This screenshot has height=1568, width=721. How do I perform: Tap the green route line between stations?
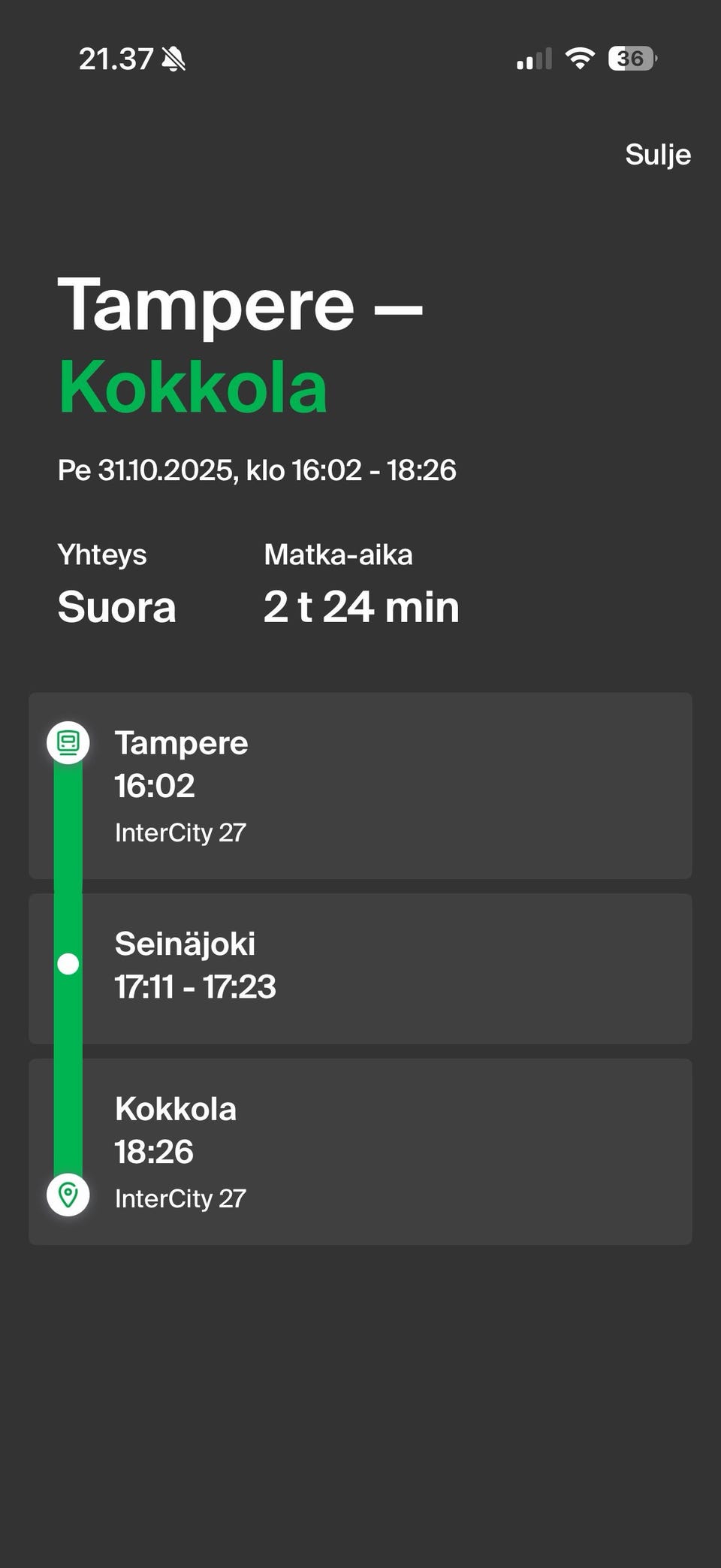coord(68,864)
